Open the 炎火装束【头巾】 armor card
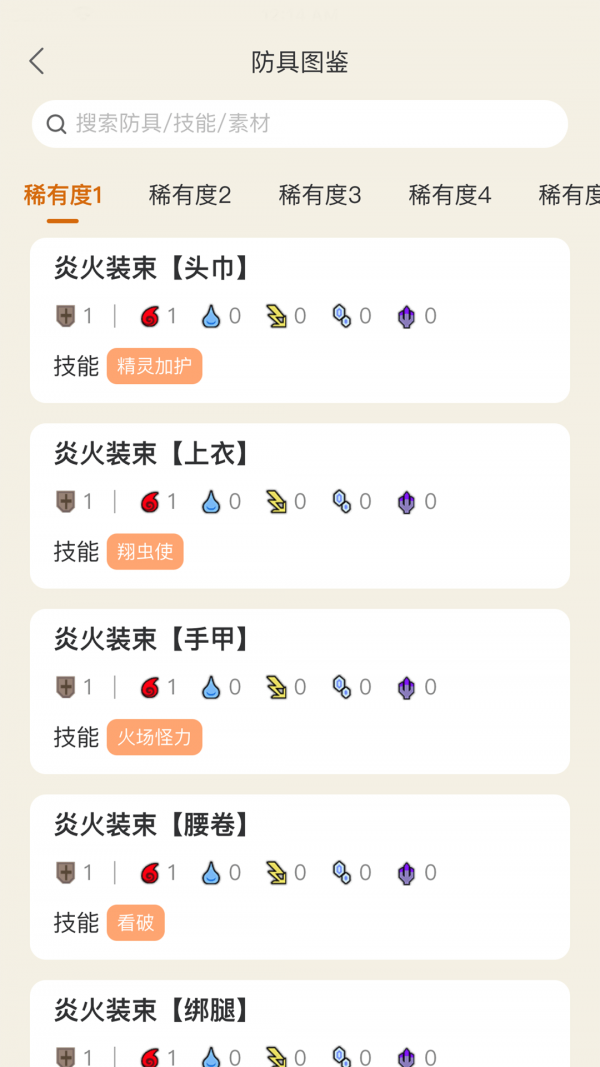Image resolution: width=600 pixels, height=1067 pixels. [300, 270]
